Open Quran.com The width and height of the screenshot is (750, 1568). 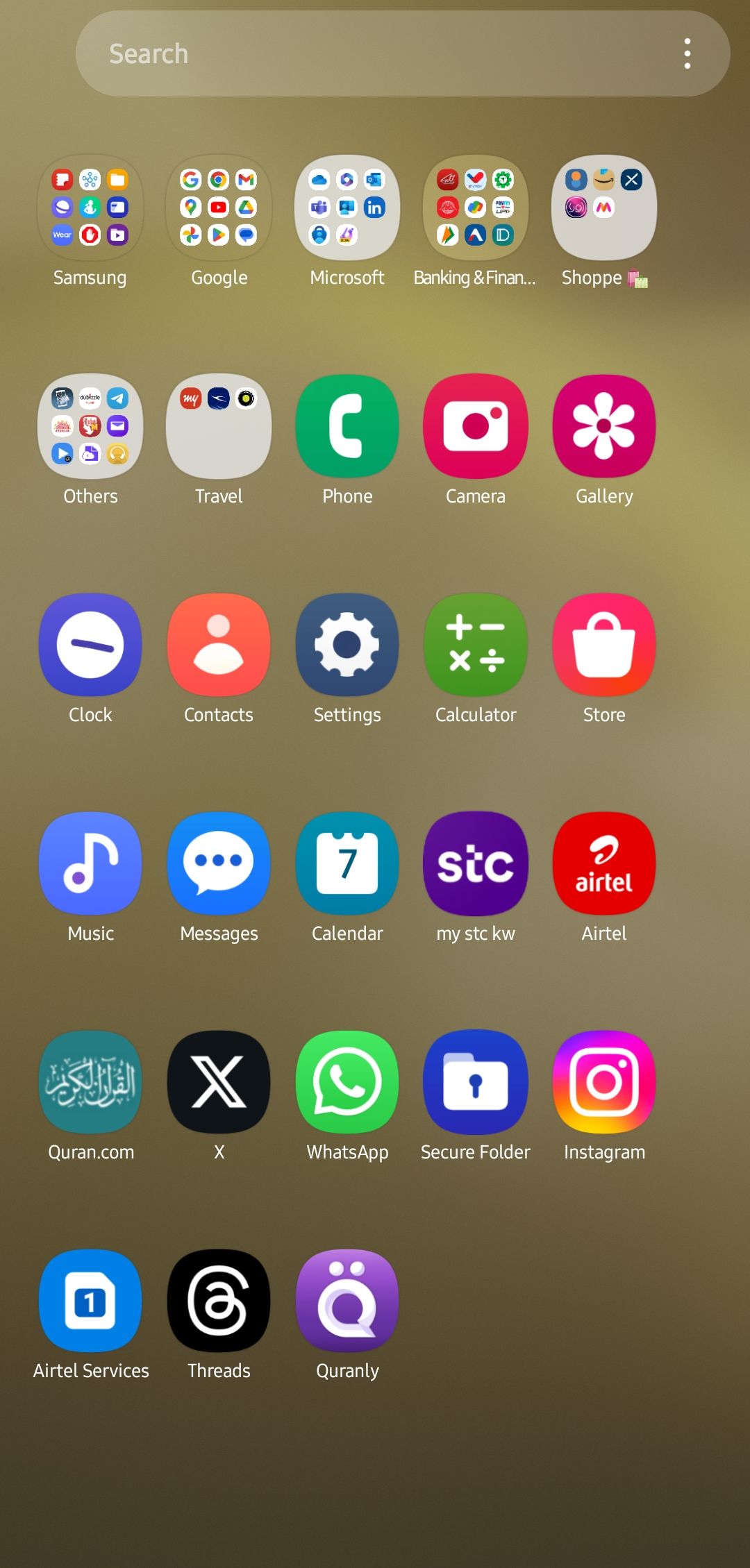click(90, 1081)
